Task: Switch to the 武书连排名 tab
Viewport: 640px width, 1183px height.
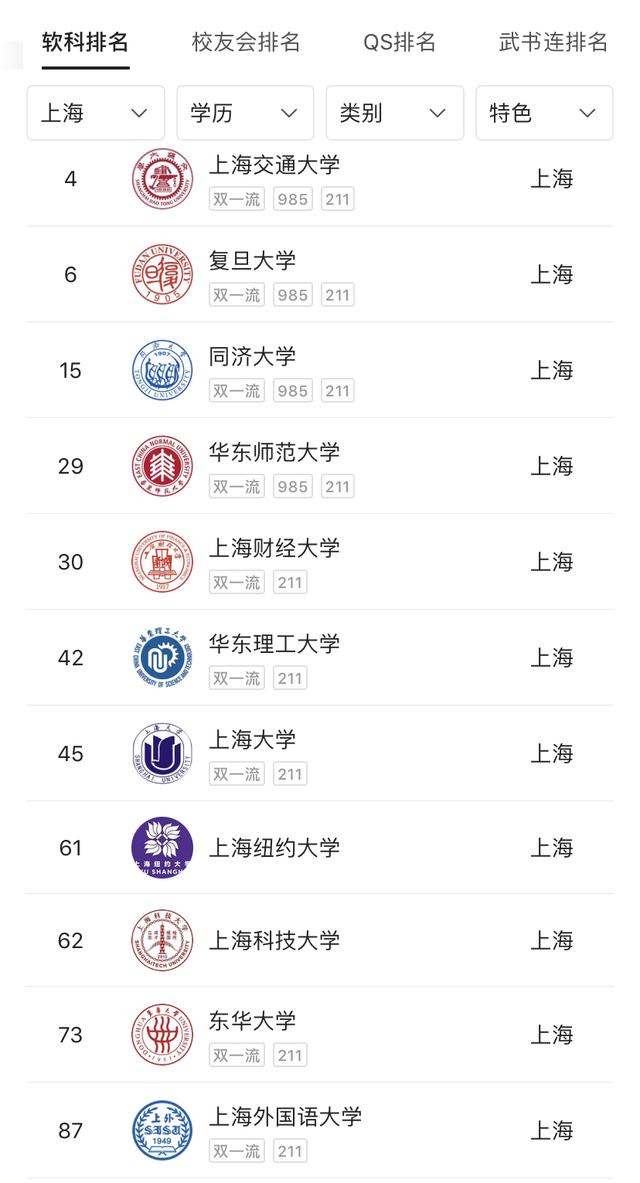Action: 553,42
